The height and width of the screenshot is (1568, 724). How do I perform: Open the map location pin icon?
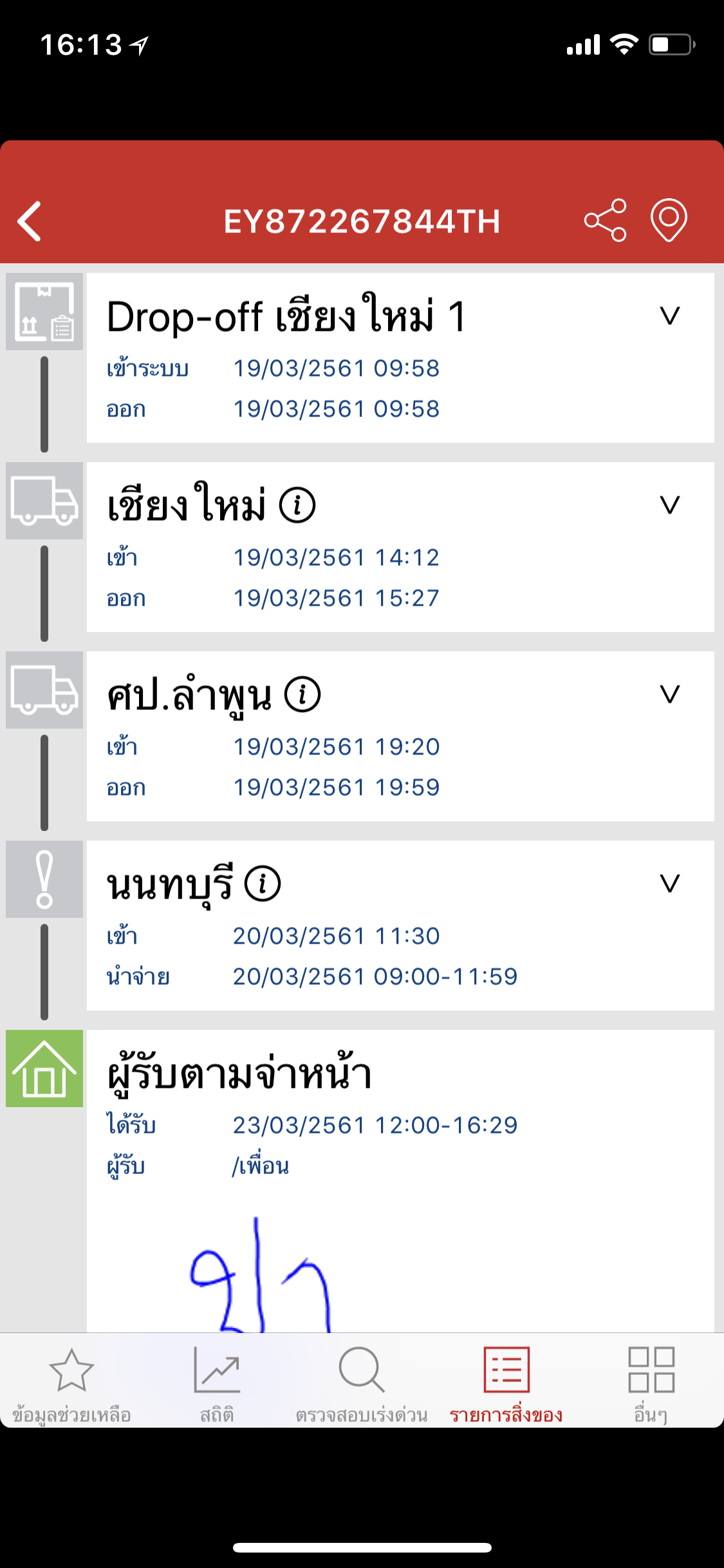click(669, 220)
